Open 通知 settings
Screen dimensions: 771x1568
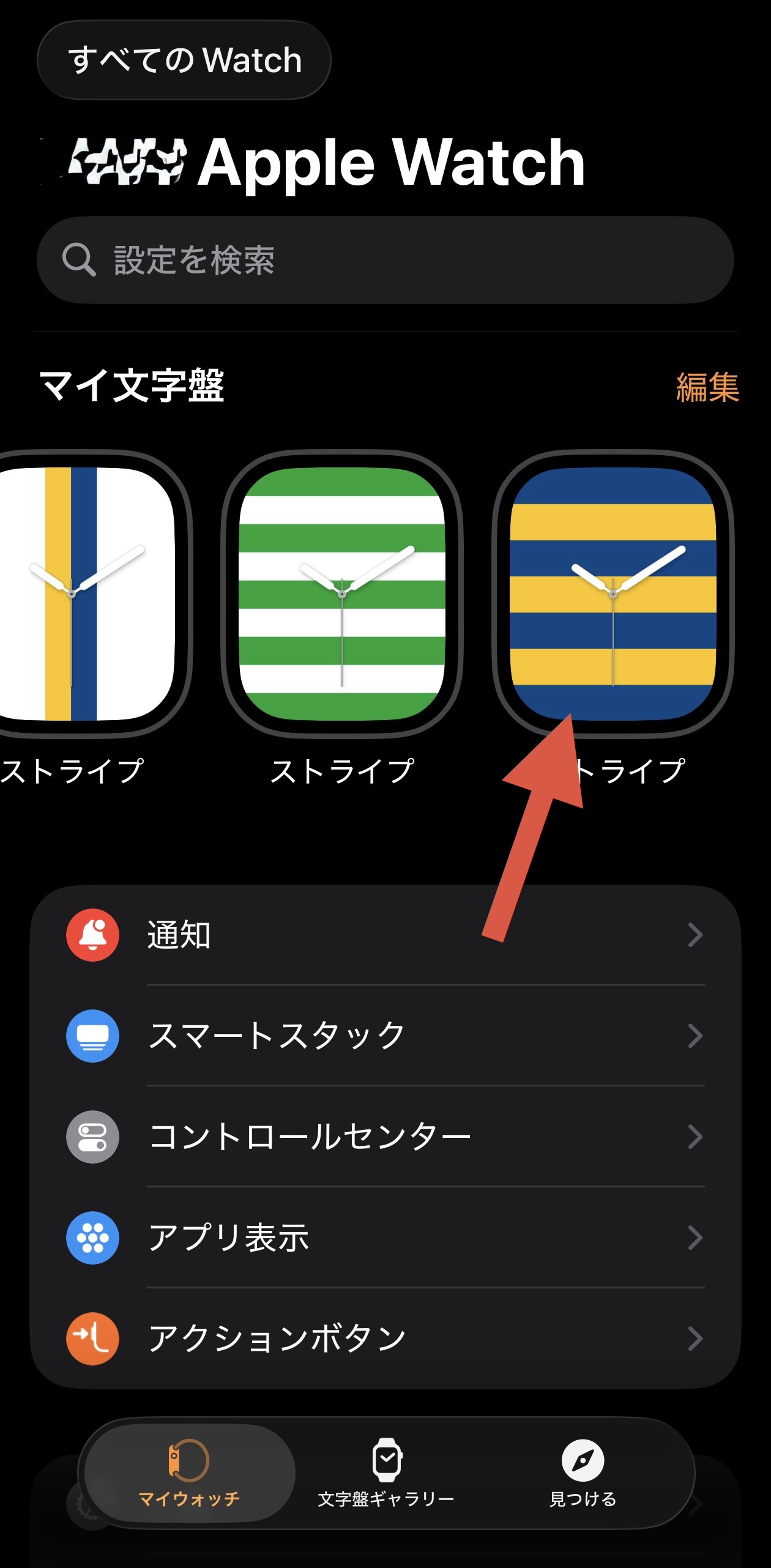click(386, 935)
